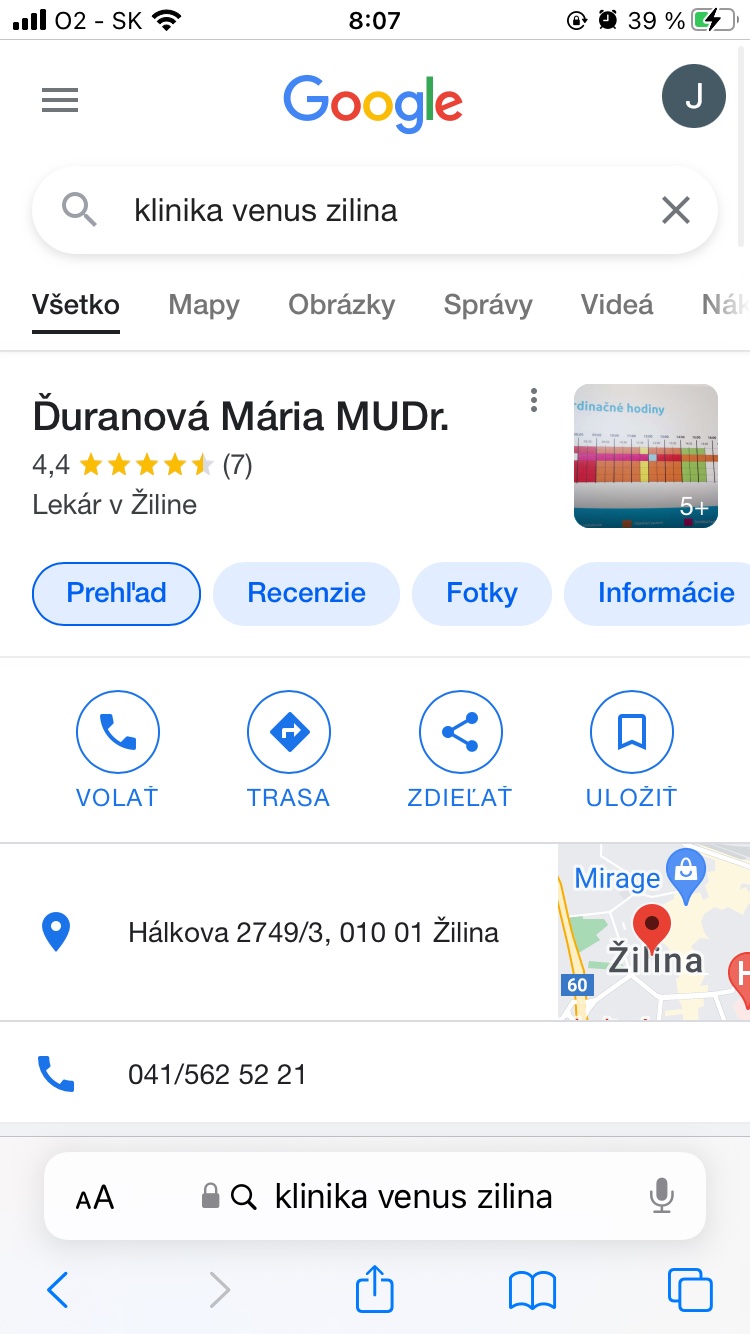
Task: Select the Fotky chip
Action: tap(481, 593)
